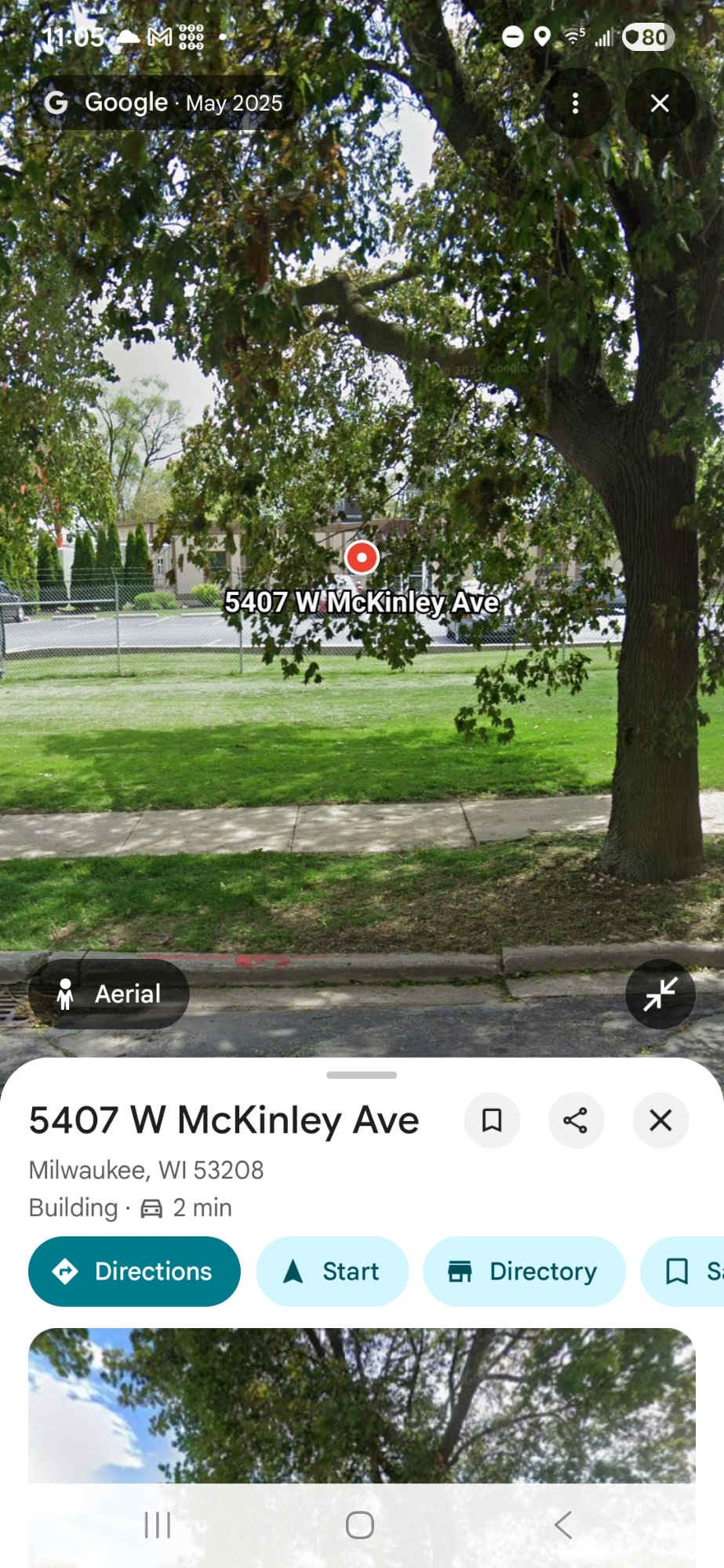
Task: Share this address
Action: (576, 1120)
